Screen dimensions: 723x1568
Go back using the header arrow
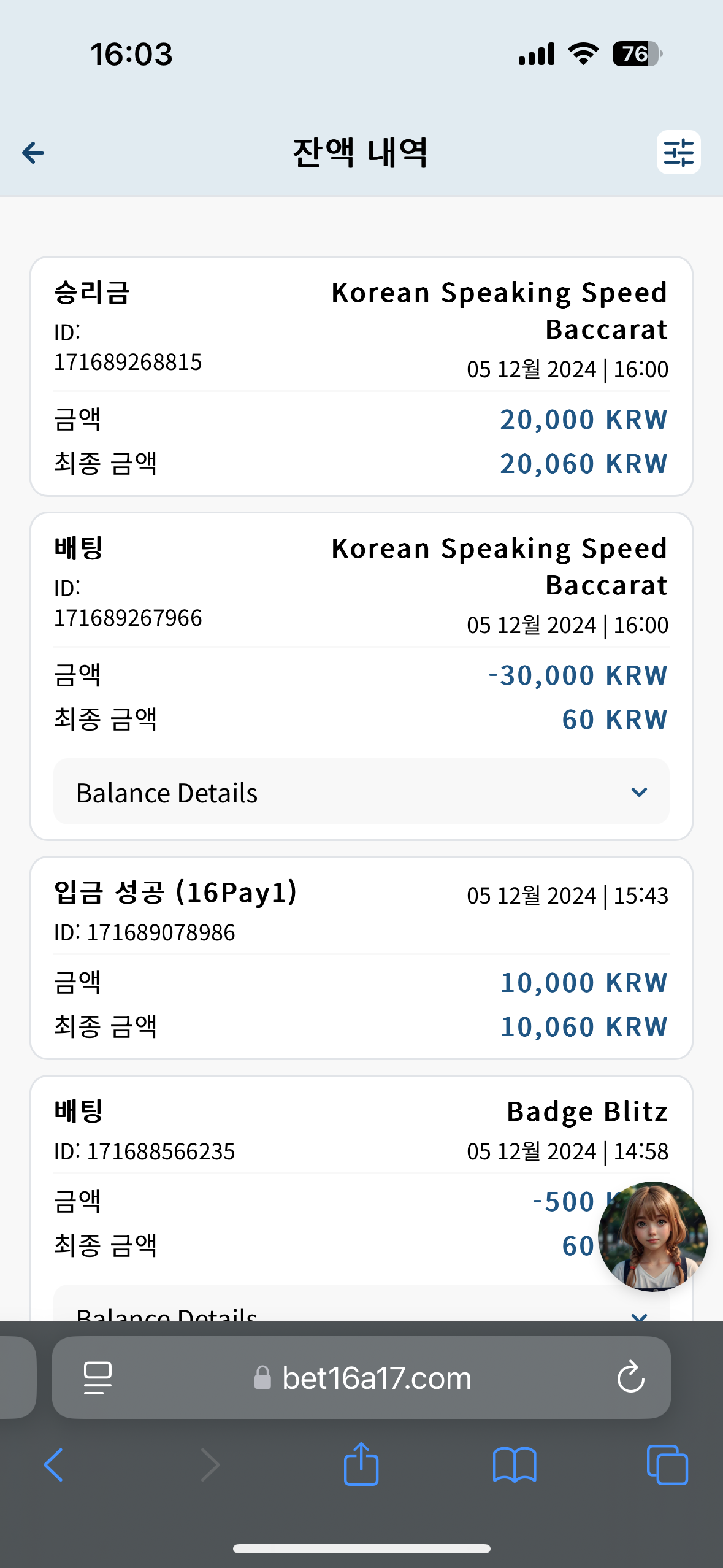(x=33, y=153)
